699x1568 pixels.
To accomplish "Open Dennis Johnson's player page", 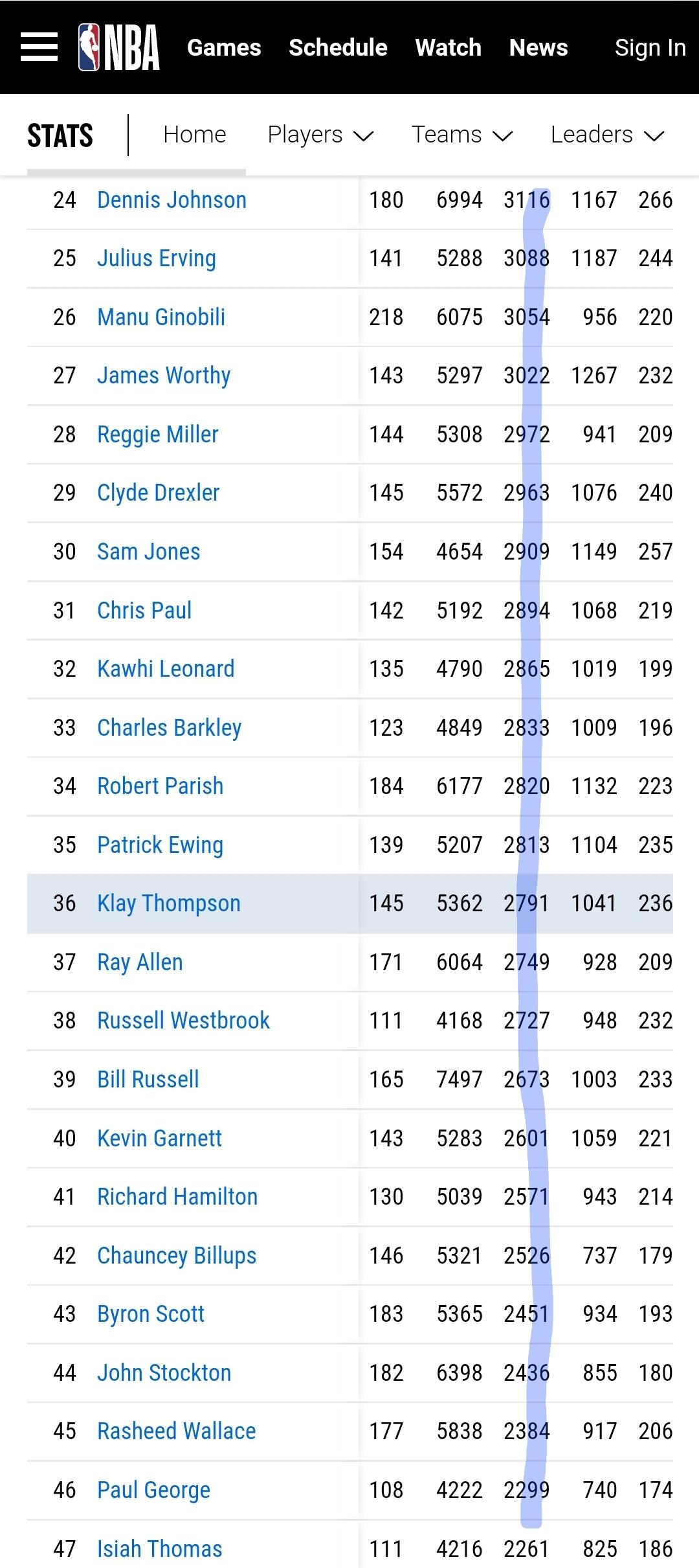I will (172, 199).
